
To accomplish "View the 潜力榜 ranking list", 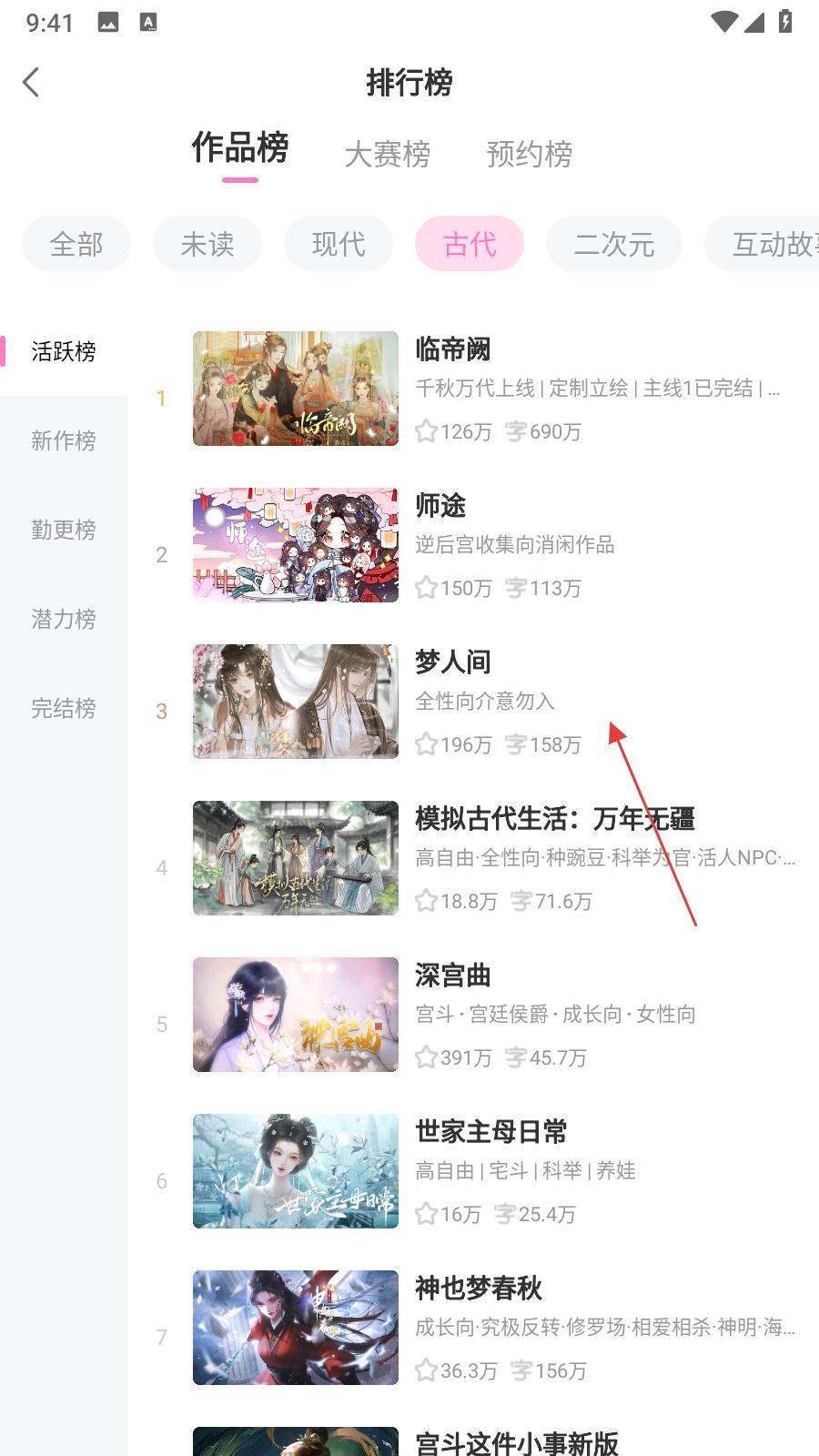I will click(x=64, y=619).
